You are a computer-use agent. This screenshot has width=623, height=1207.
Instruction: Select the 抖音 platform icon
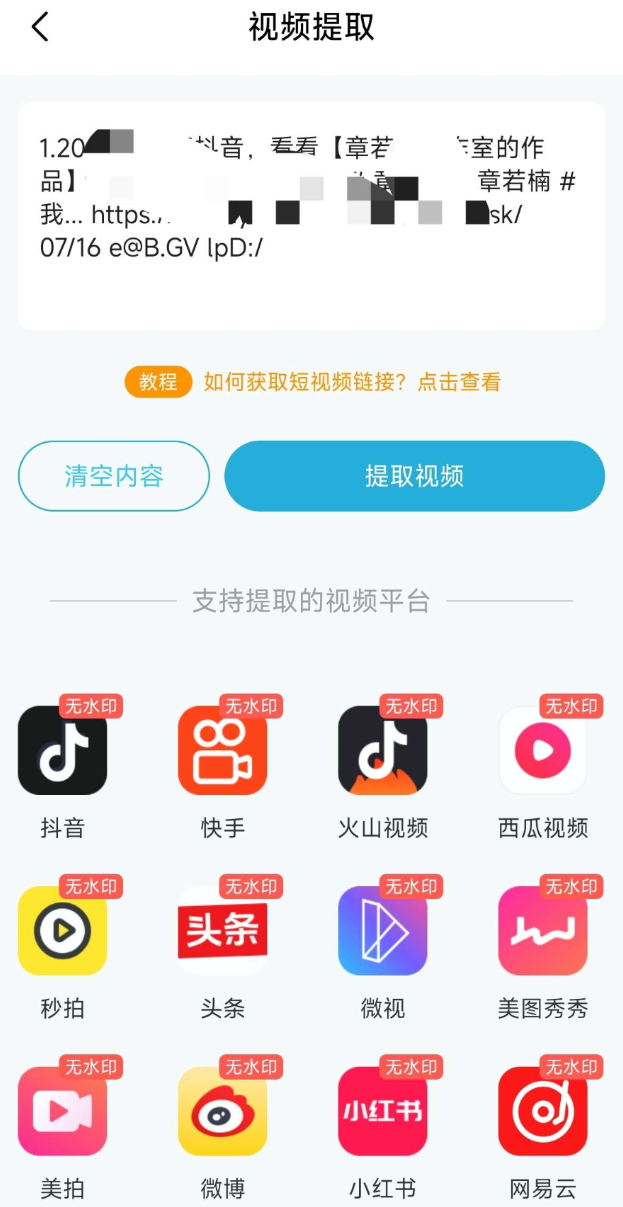62,751
